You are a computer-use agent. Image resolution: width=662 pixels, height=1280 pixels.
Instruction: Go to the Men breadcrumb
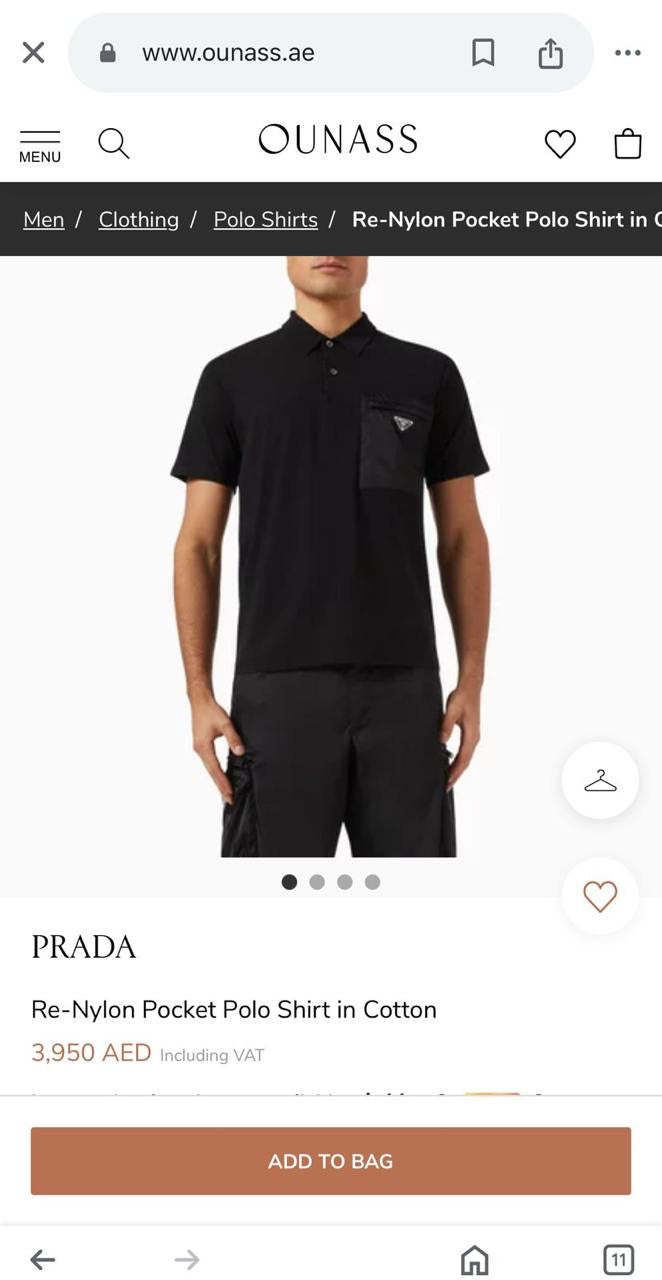(44, 219)
